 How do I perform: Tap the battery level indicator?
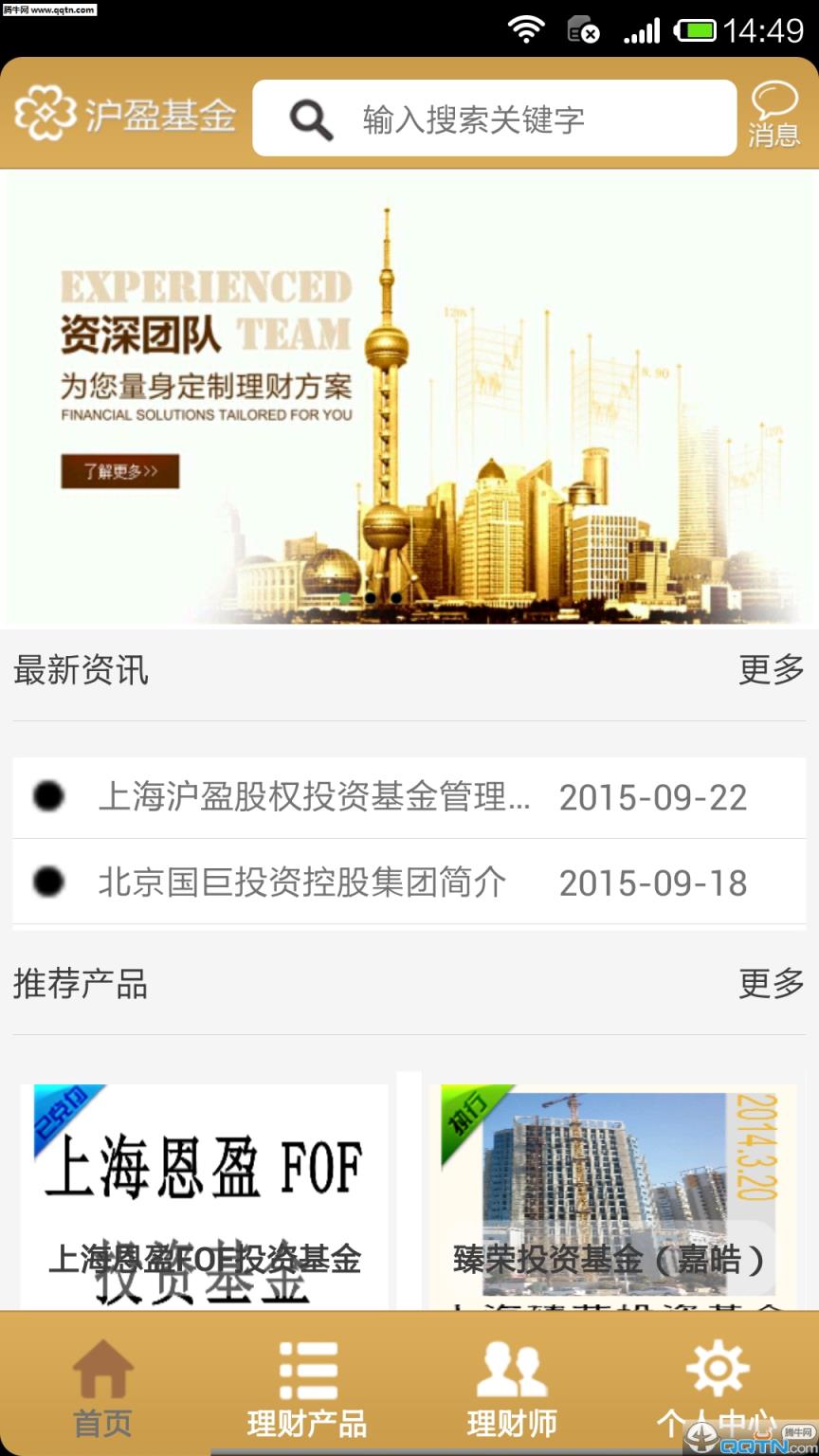pyautogui.click(x=697, y=29)
